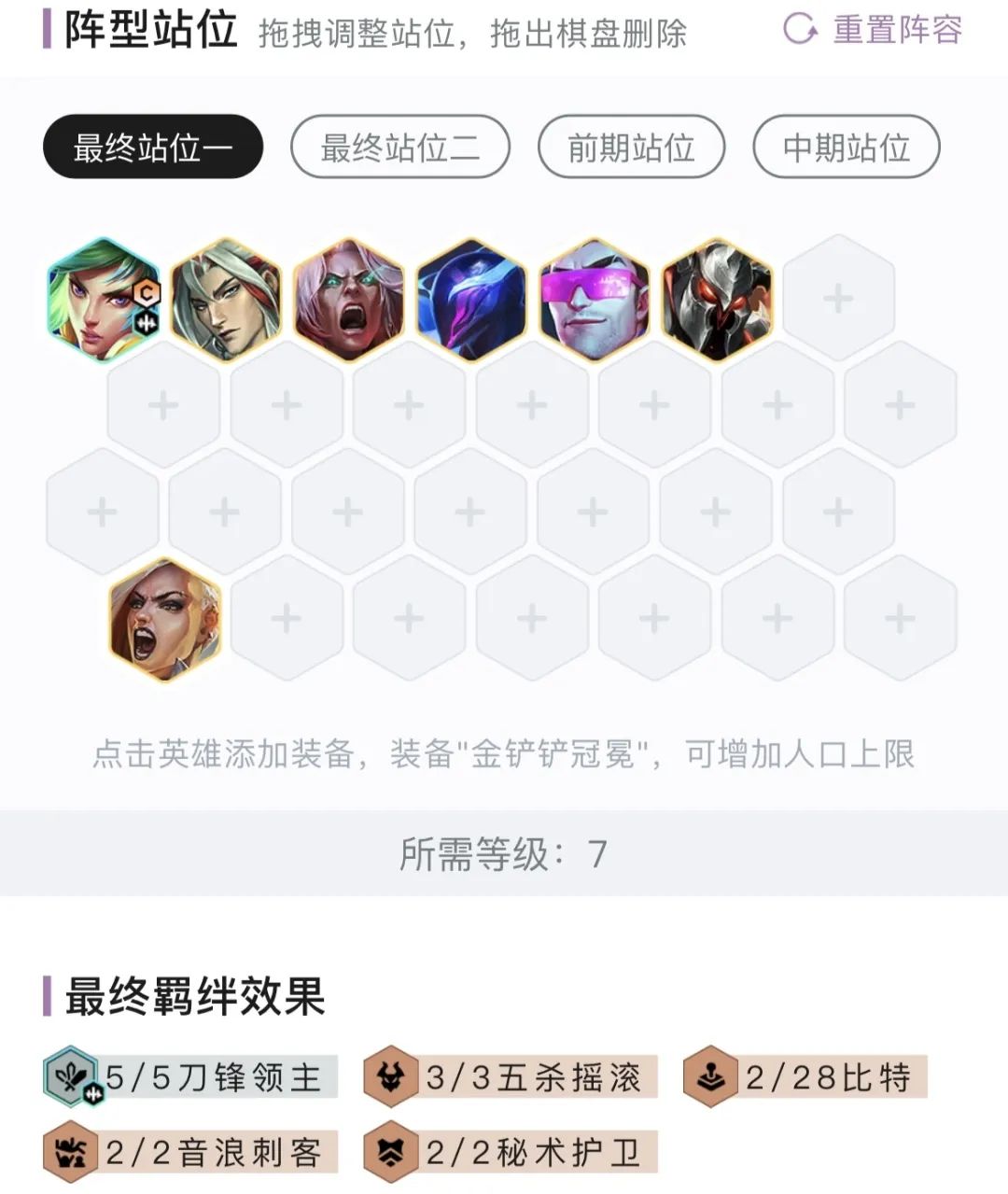Select the green-haired carry hero with C badge
The width and height of the screenshot is (1008, 1194).
103,299
